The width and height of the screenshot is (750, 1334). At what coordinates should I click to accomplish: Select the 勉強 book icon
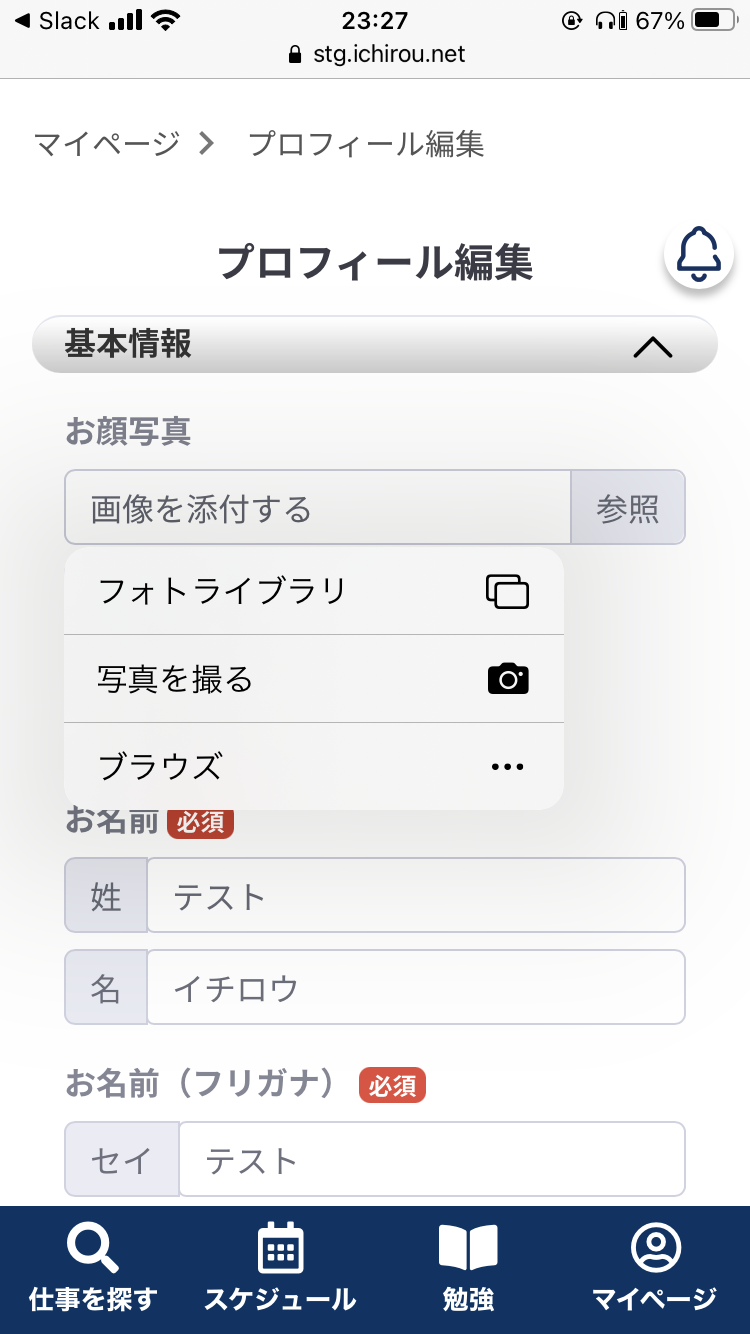[x=466, y=1250]
